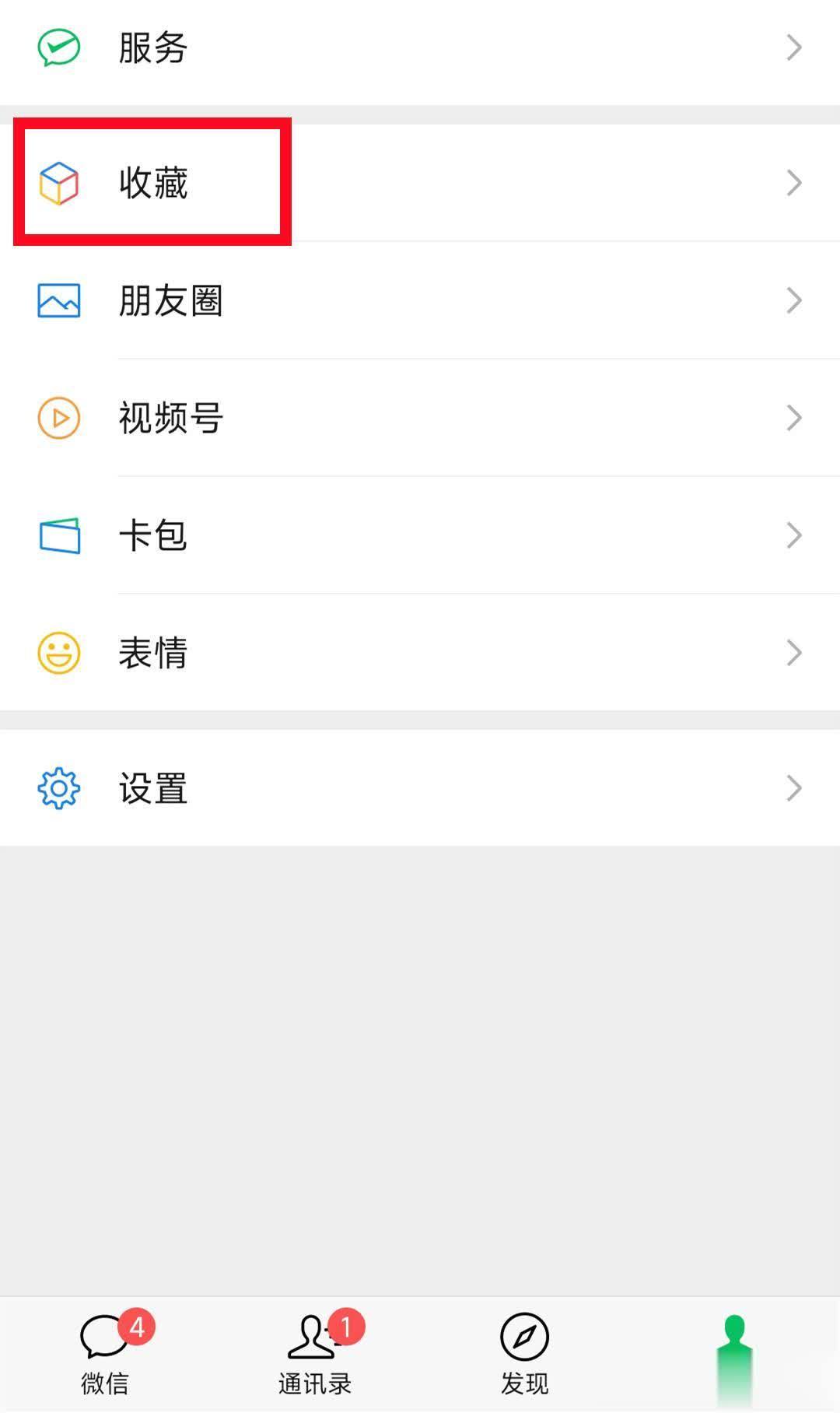This screenshot has width=840, height=1413.
Task: Select the Moments (朋友圈) photo icon
Action: point(58,300)
